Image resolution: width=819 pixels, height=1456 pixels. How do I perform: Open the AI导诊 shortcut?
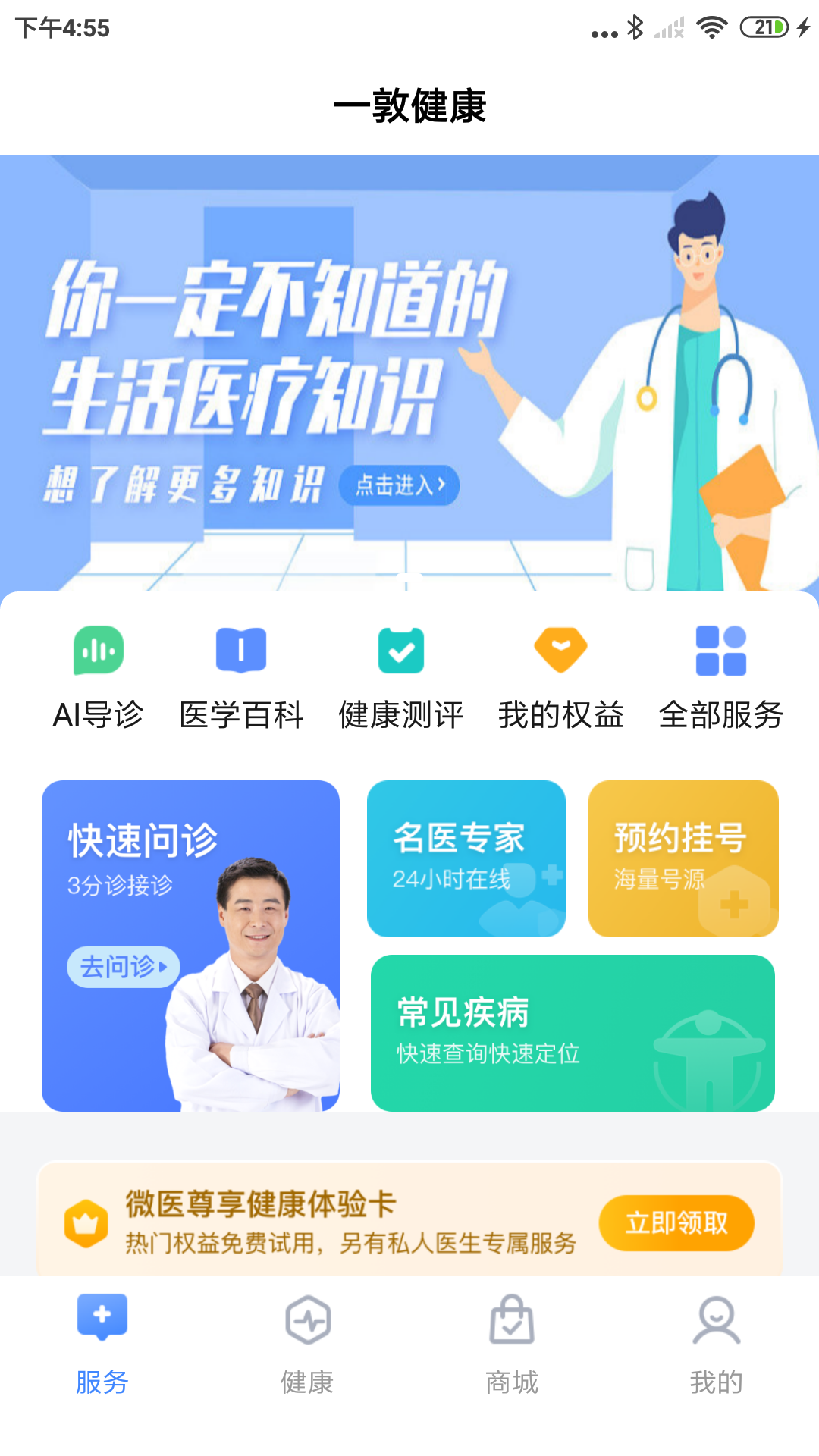pos(99,675)
